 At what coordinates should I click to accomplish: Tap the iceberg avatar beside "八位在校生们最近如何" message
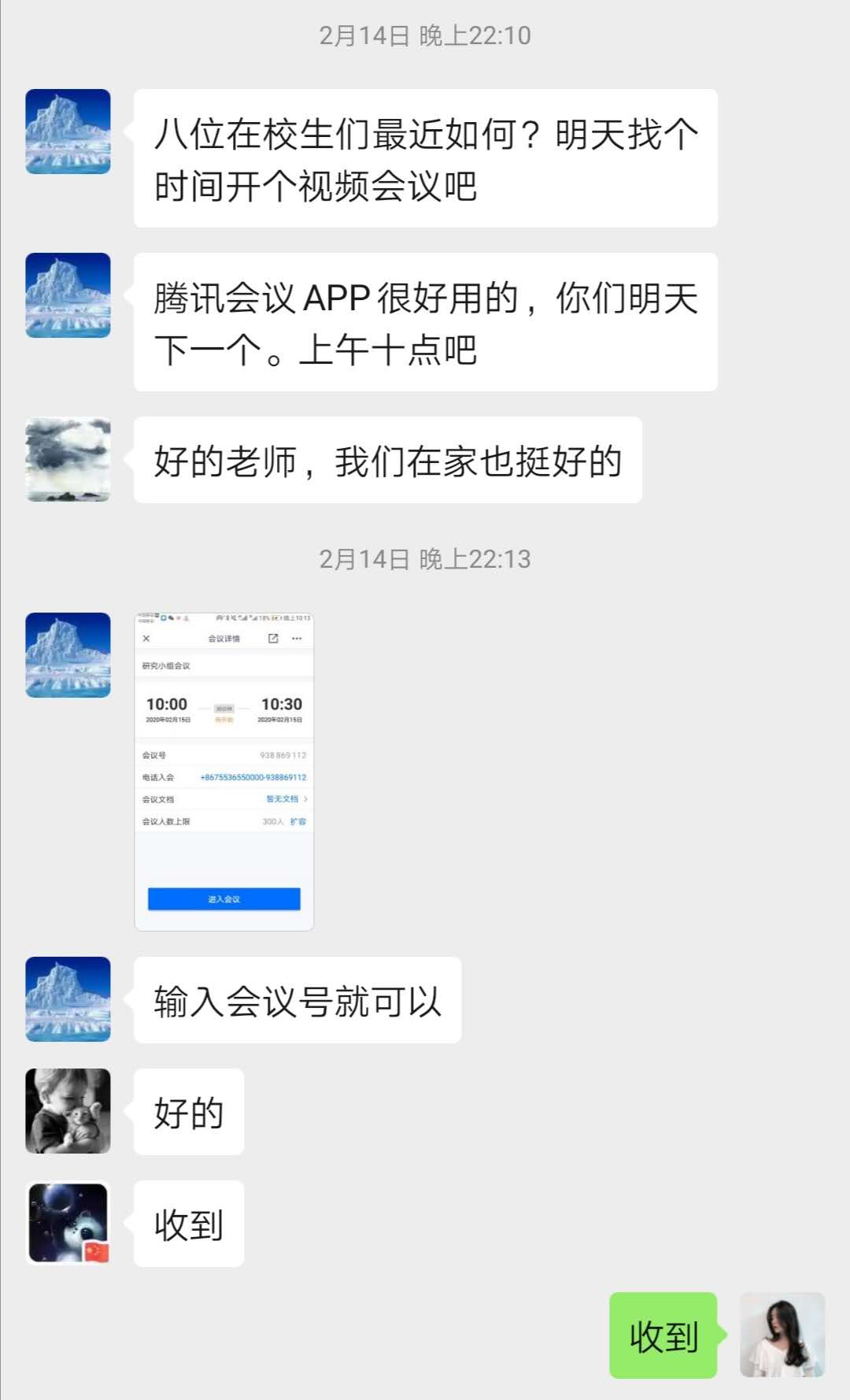[68, 131]
